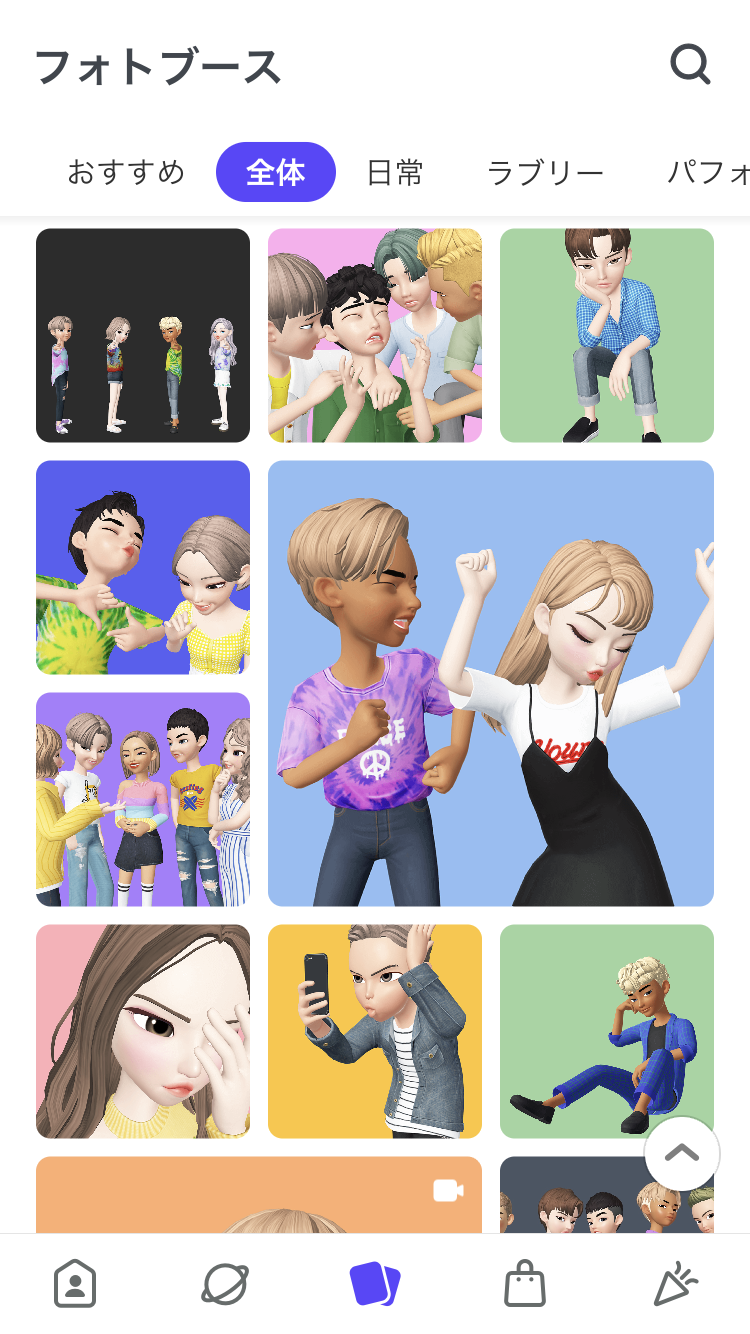The height and width of the screenshot is (1334, 750).
Task: Open the search icon
Action: point(690,65)
